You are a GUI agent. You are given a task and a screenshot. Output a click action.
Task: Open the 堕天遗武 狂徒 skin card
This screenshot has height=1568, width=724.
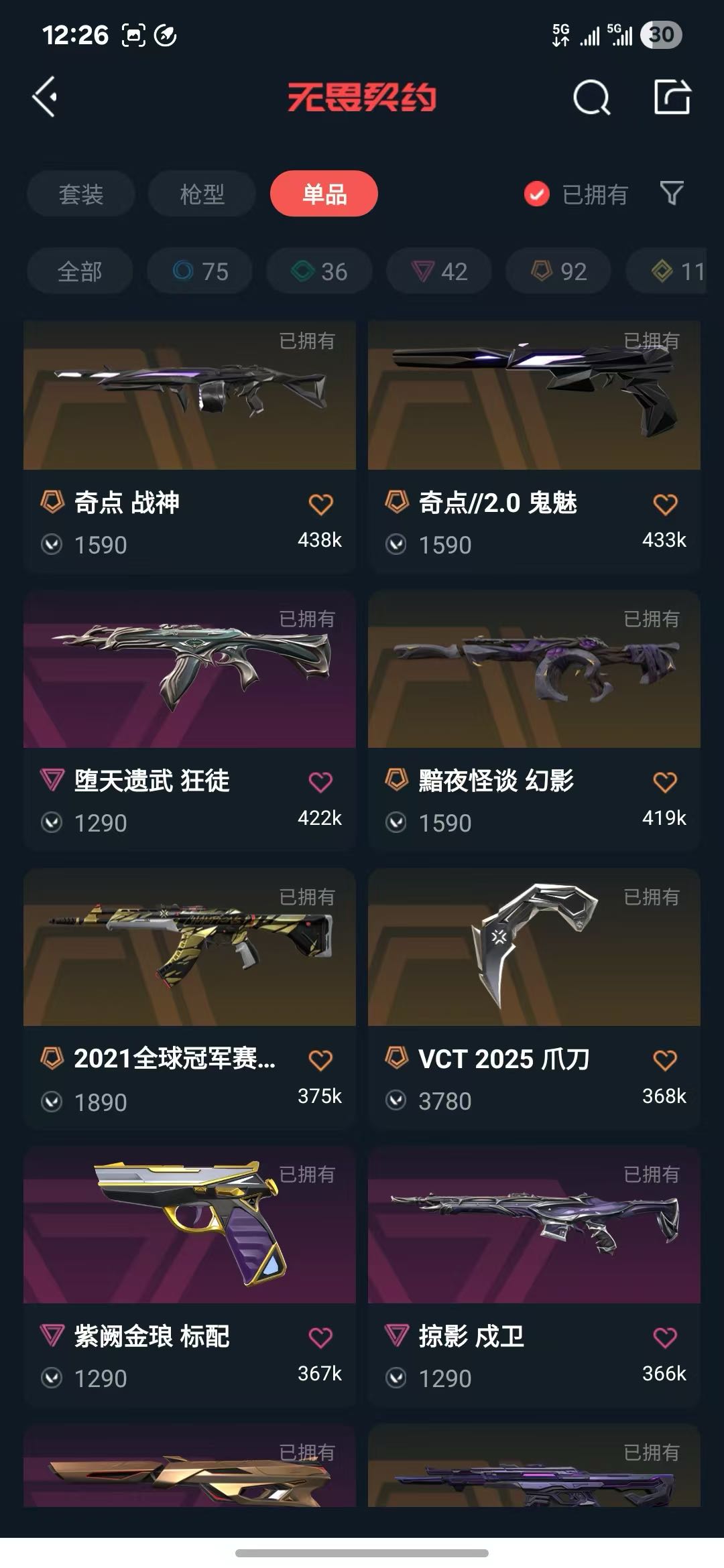pos(190,721)
